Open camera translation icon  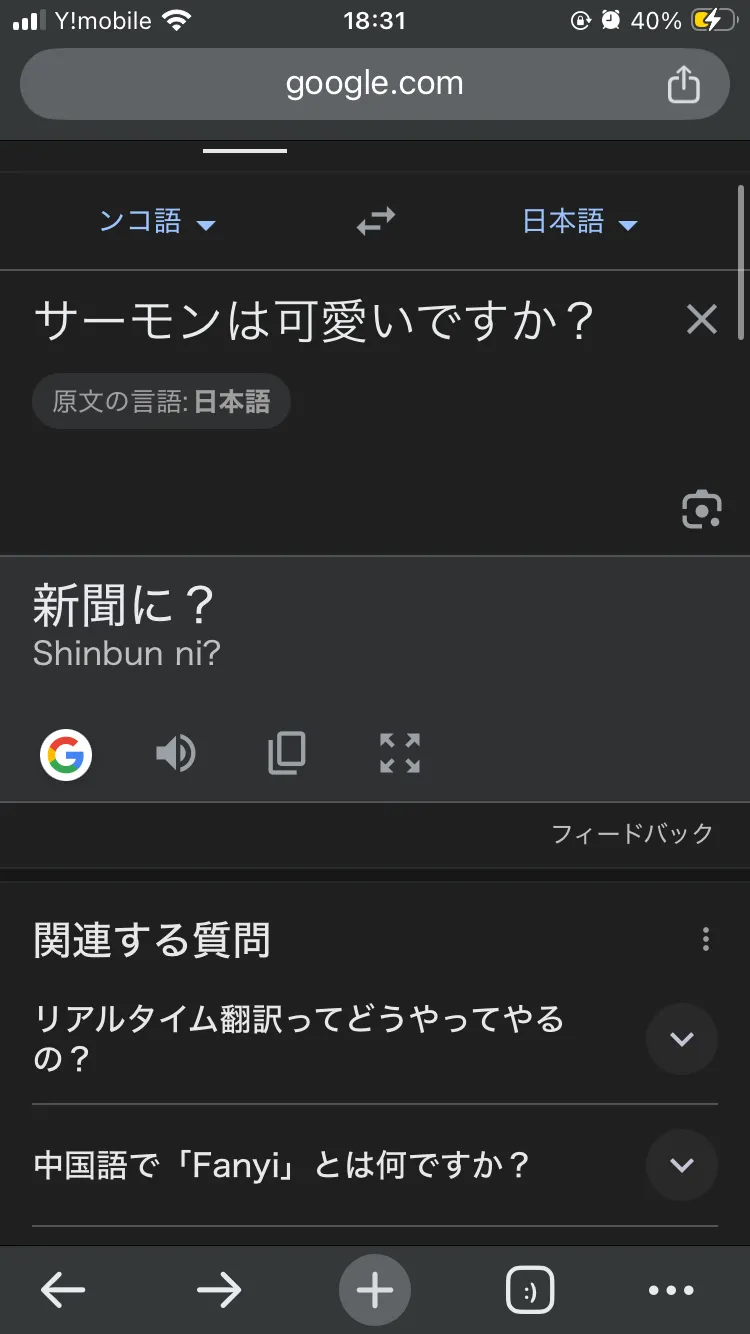click(x=702, y=509)
